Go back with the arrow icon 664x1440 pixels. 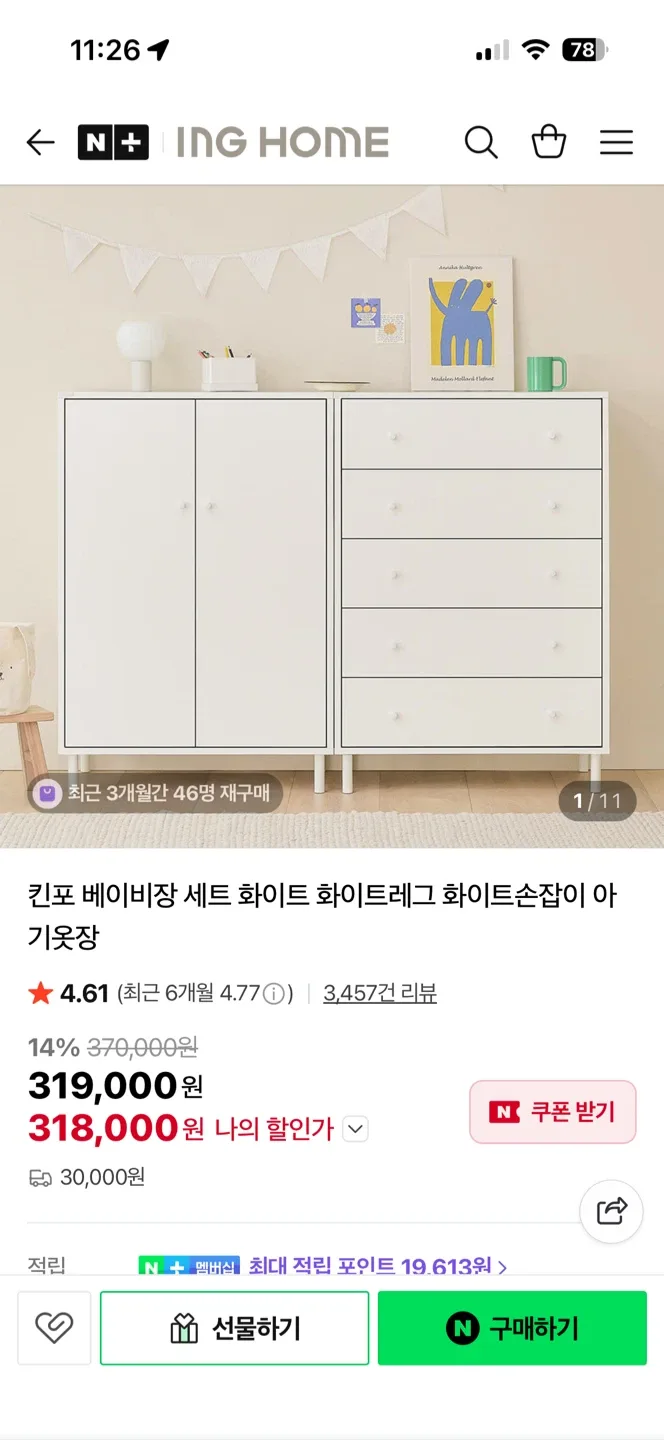[x=40, y=143]
